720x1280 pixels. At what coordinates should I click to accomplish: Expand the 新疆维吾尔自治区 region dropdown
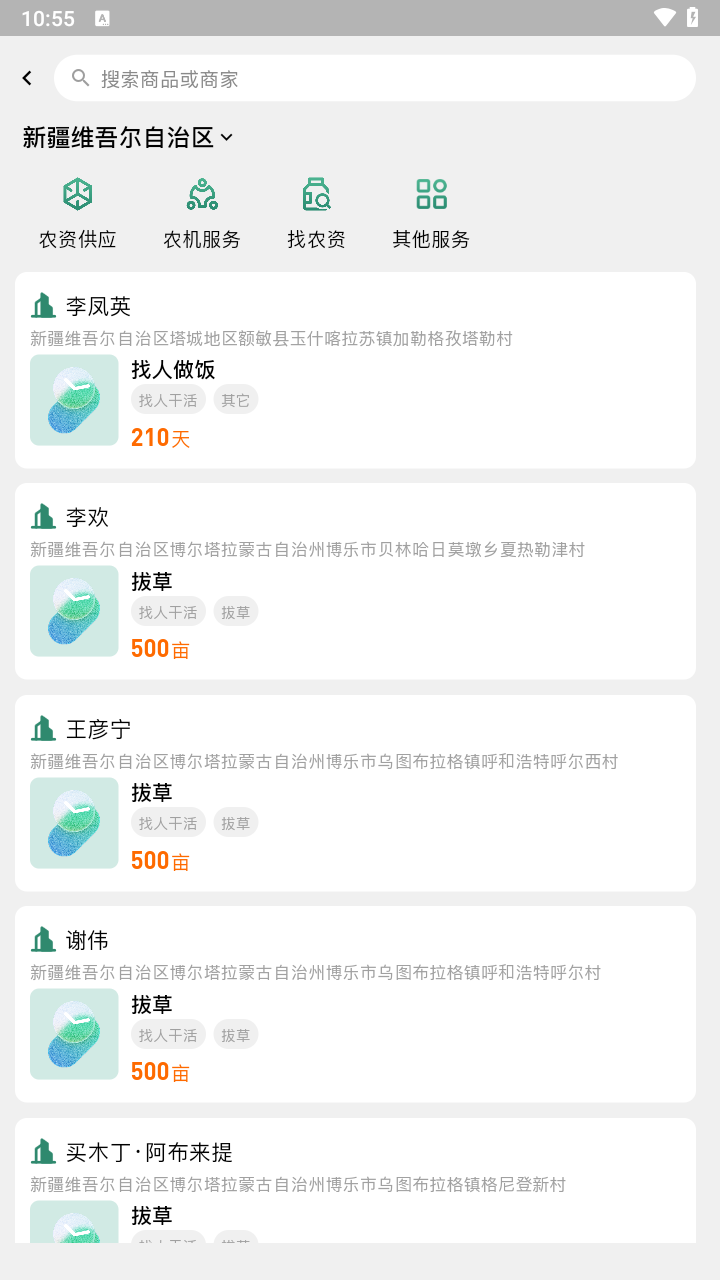coord(128,138)
